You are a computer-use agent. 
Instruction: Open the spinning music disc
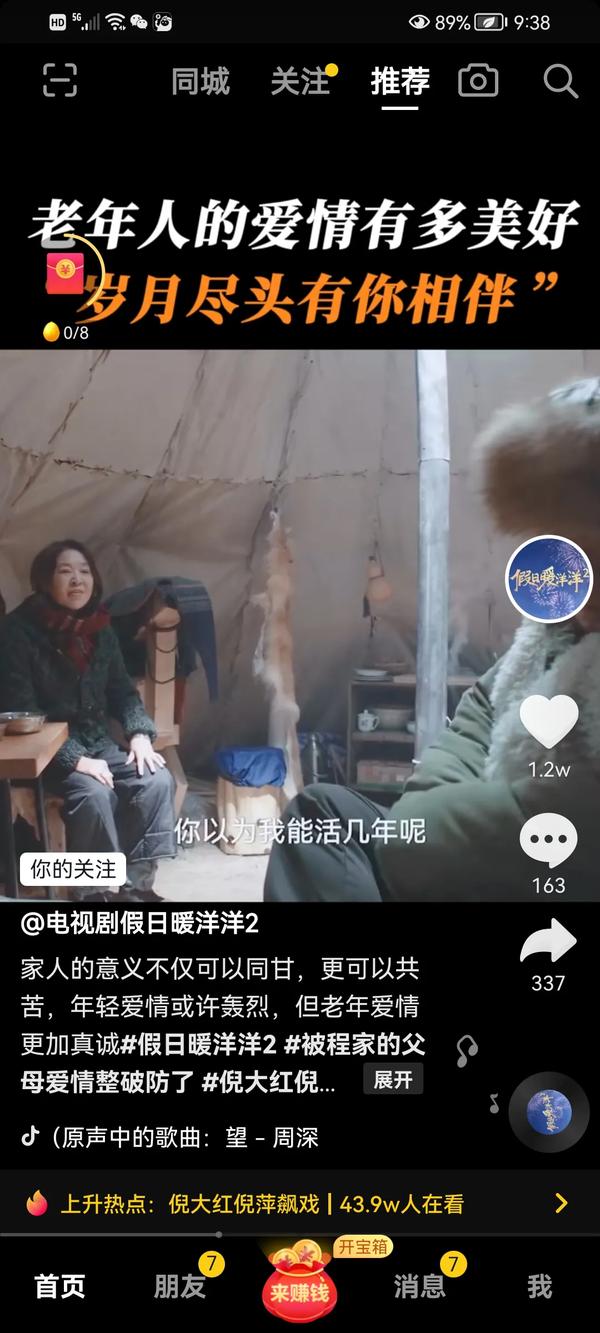pos(549,1111)
